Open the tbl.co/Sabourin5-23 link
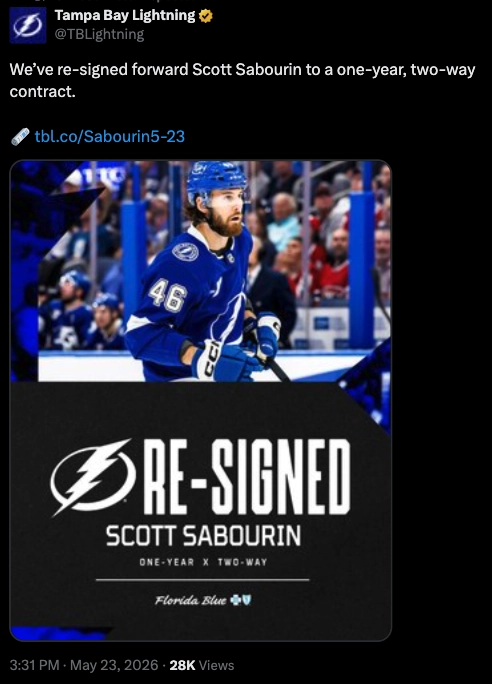This screenshot has height=684, width=492. (109, 137)
